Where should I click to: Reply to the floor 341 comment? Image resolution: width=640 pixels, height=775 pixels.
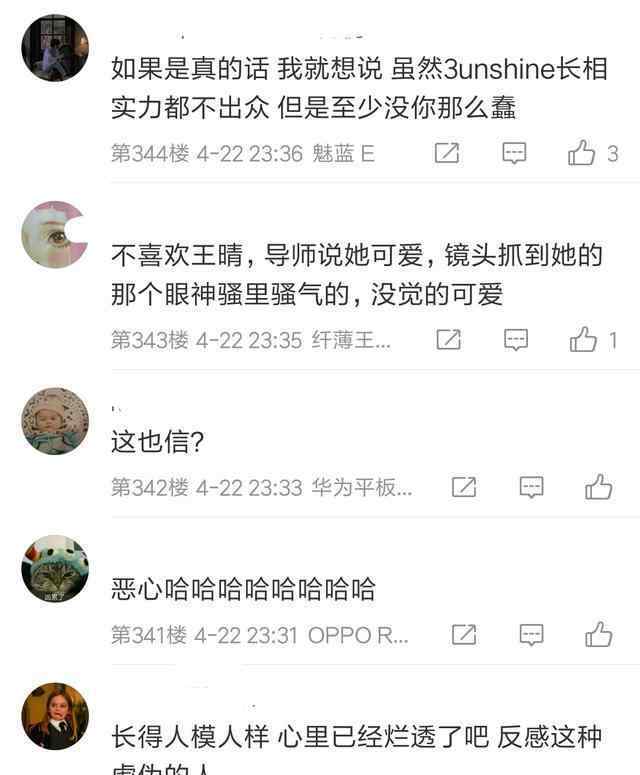click(531, 634)
